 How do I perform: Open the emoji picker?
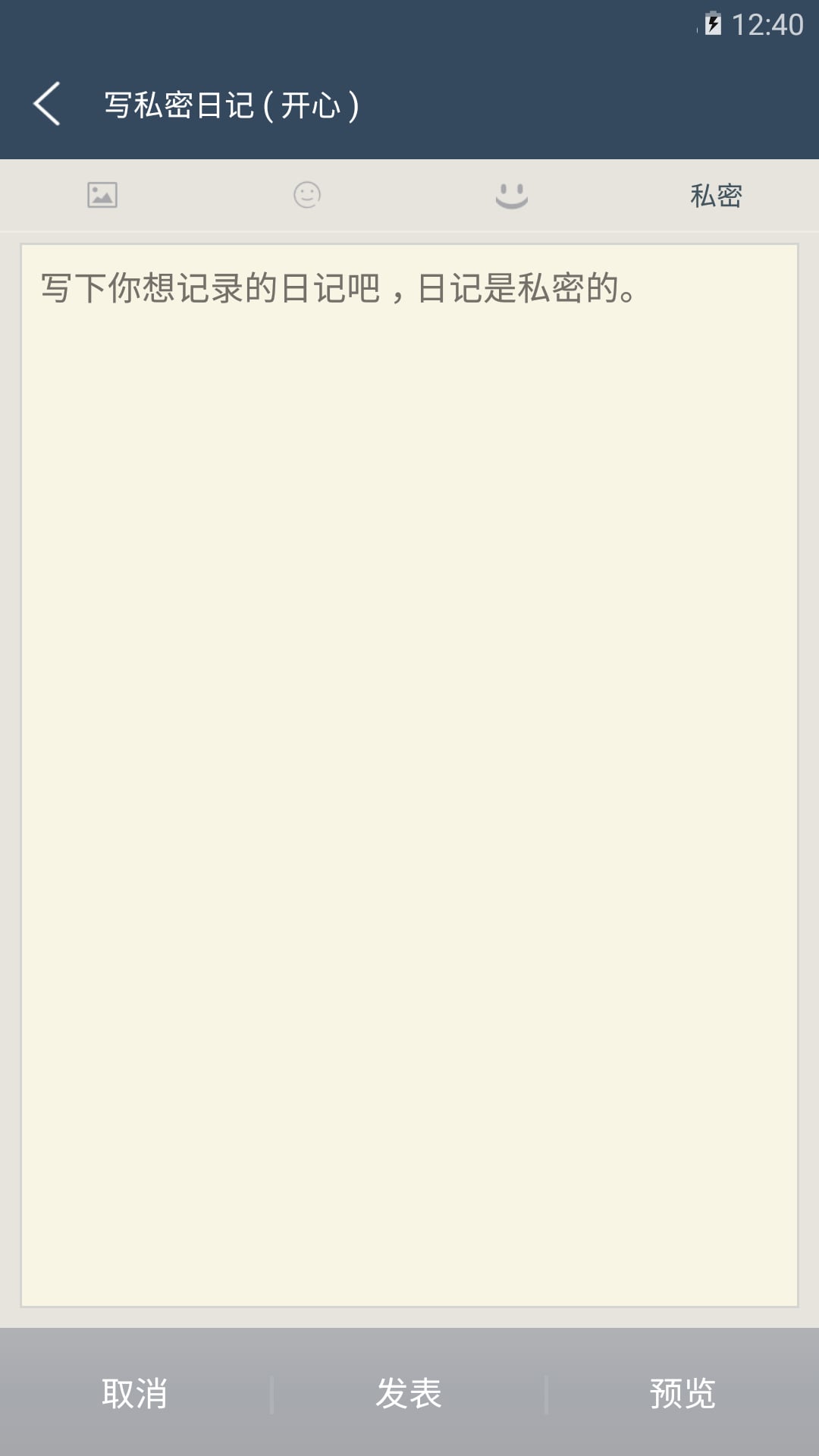tap(307, 195)
